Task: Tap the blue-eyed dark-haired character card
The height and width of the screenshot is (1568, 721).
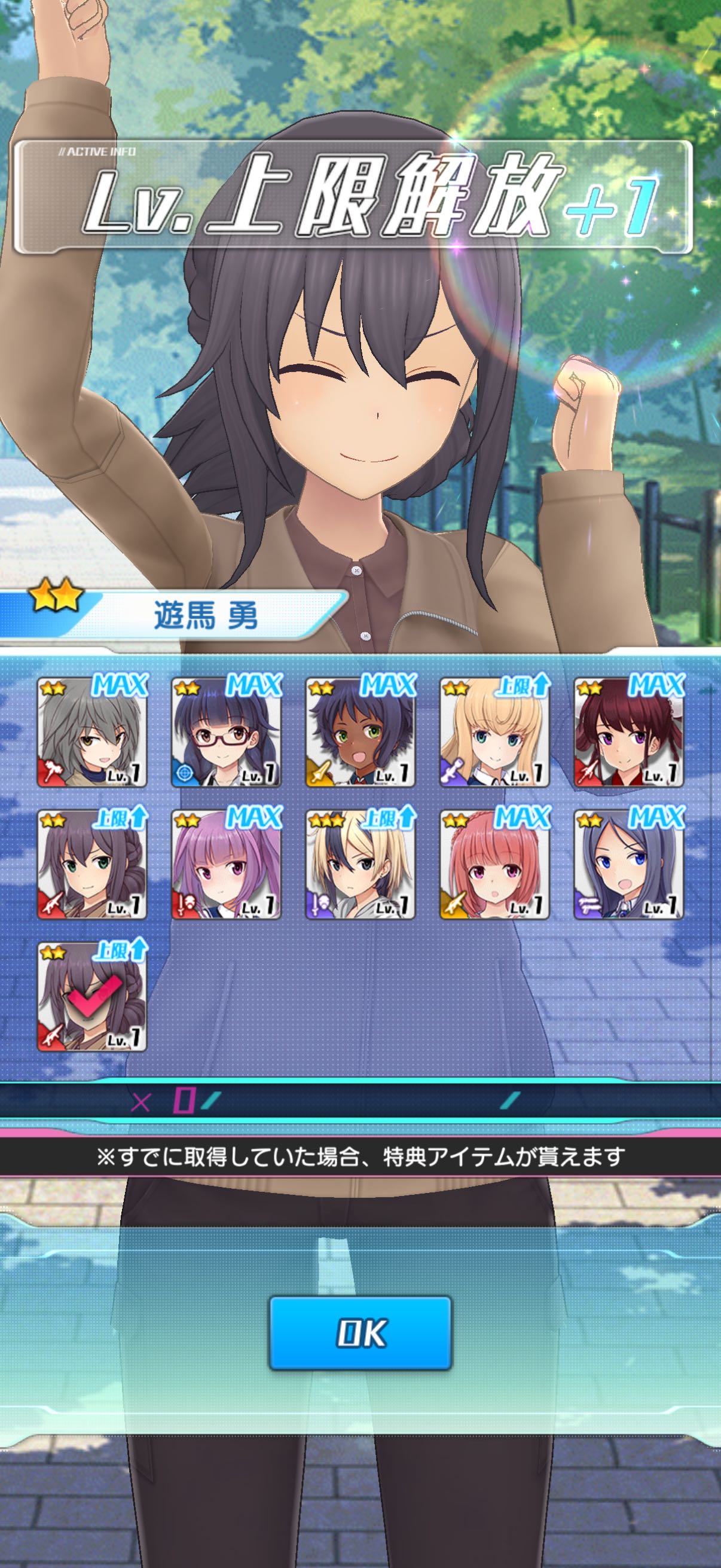Action: coord(628,864)
